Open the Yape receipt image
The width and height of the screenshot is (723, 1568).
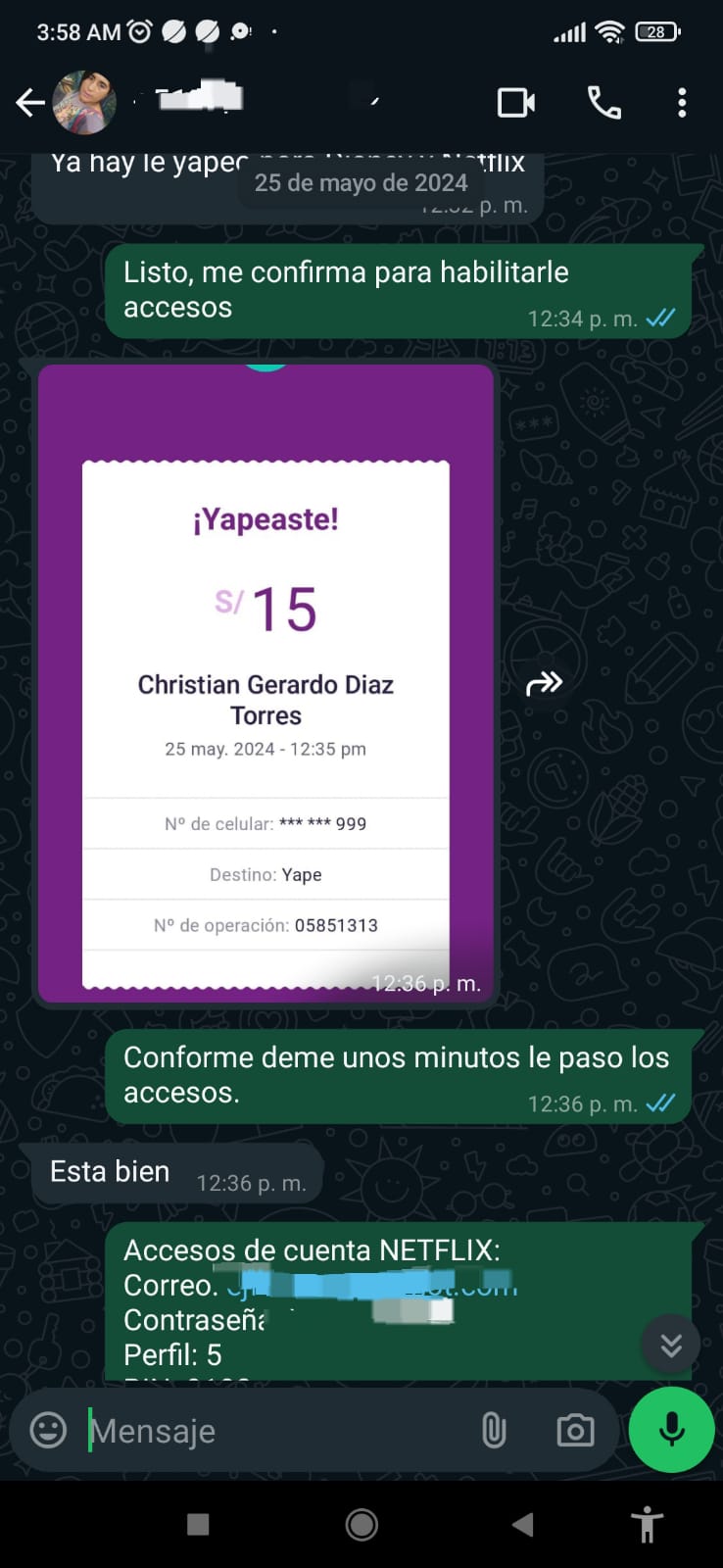[x=265, y=683]
